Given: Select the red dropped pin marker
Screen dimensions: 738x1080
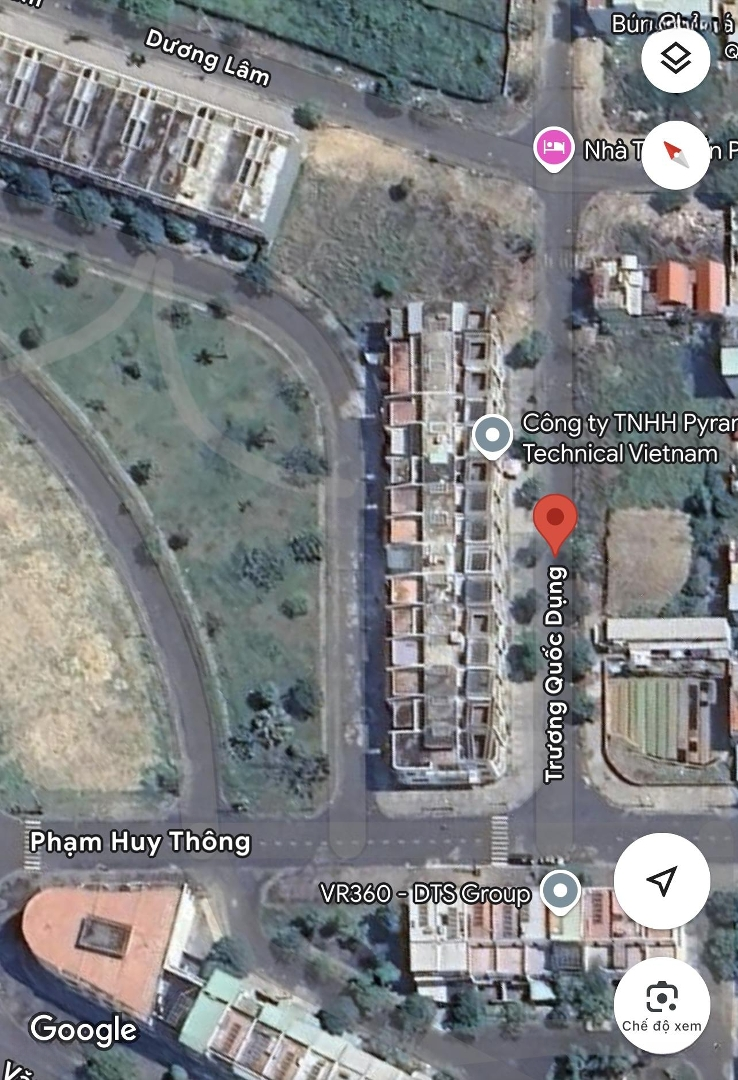Looking at the screenshot, I should pyautogui.click(x=555, y=521).
